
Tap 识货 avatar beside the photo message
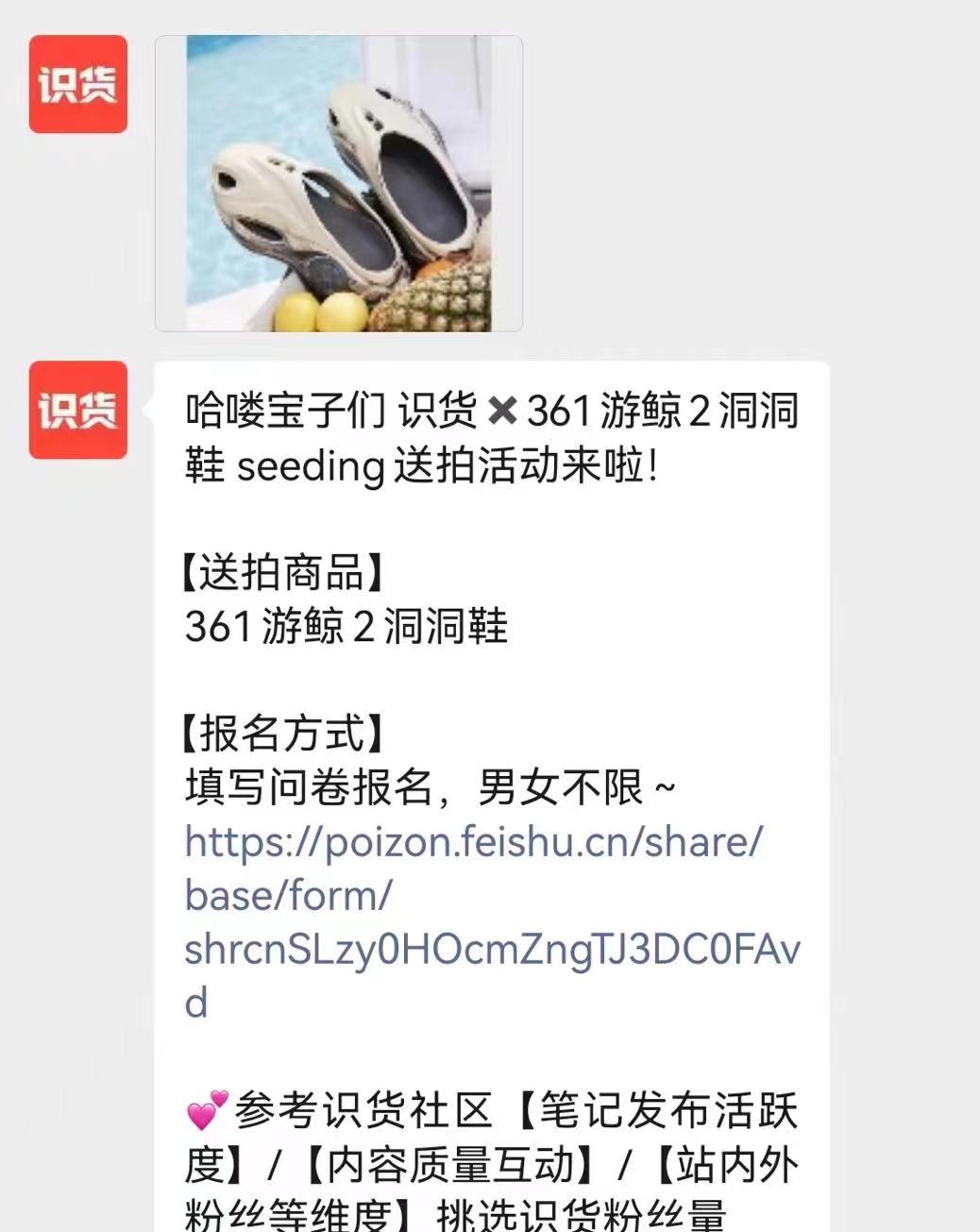(x=77, y=84)
